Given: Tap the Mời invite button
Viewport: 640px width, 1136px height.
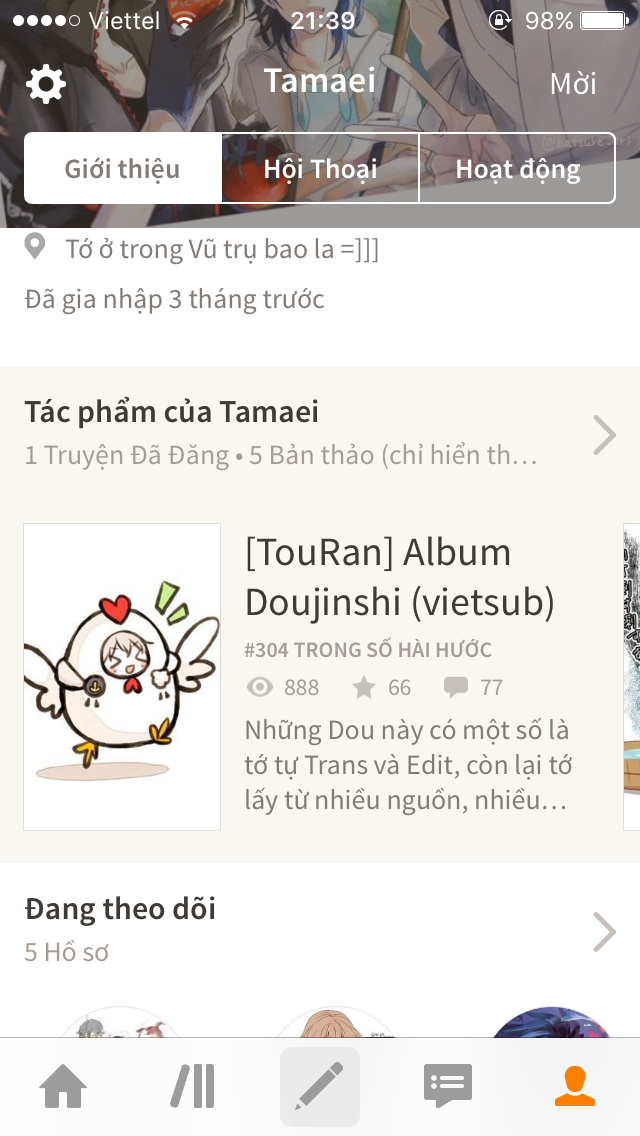Looking at the screenshot, I should [573, 84].
